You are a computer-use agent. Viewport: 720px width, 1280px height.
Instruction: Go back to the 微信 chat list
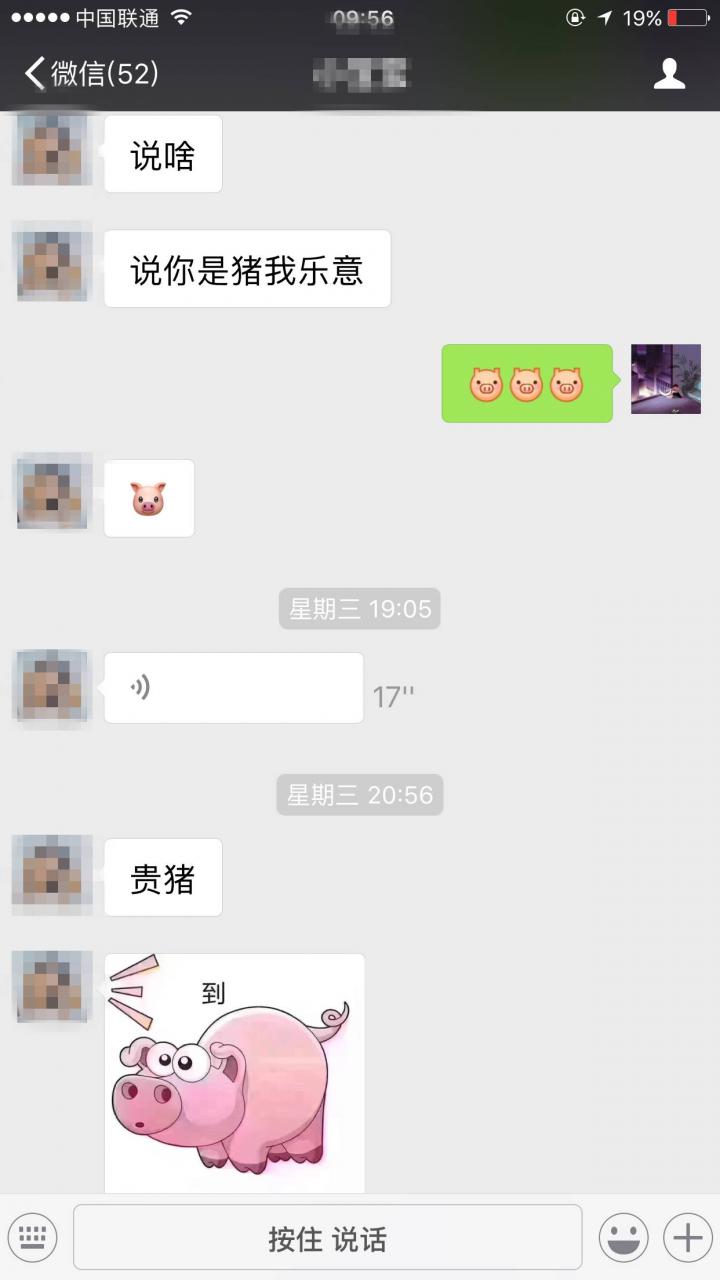(x=90, y=74)
